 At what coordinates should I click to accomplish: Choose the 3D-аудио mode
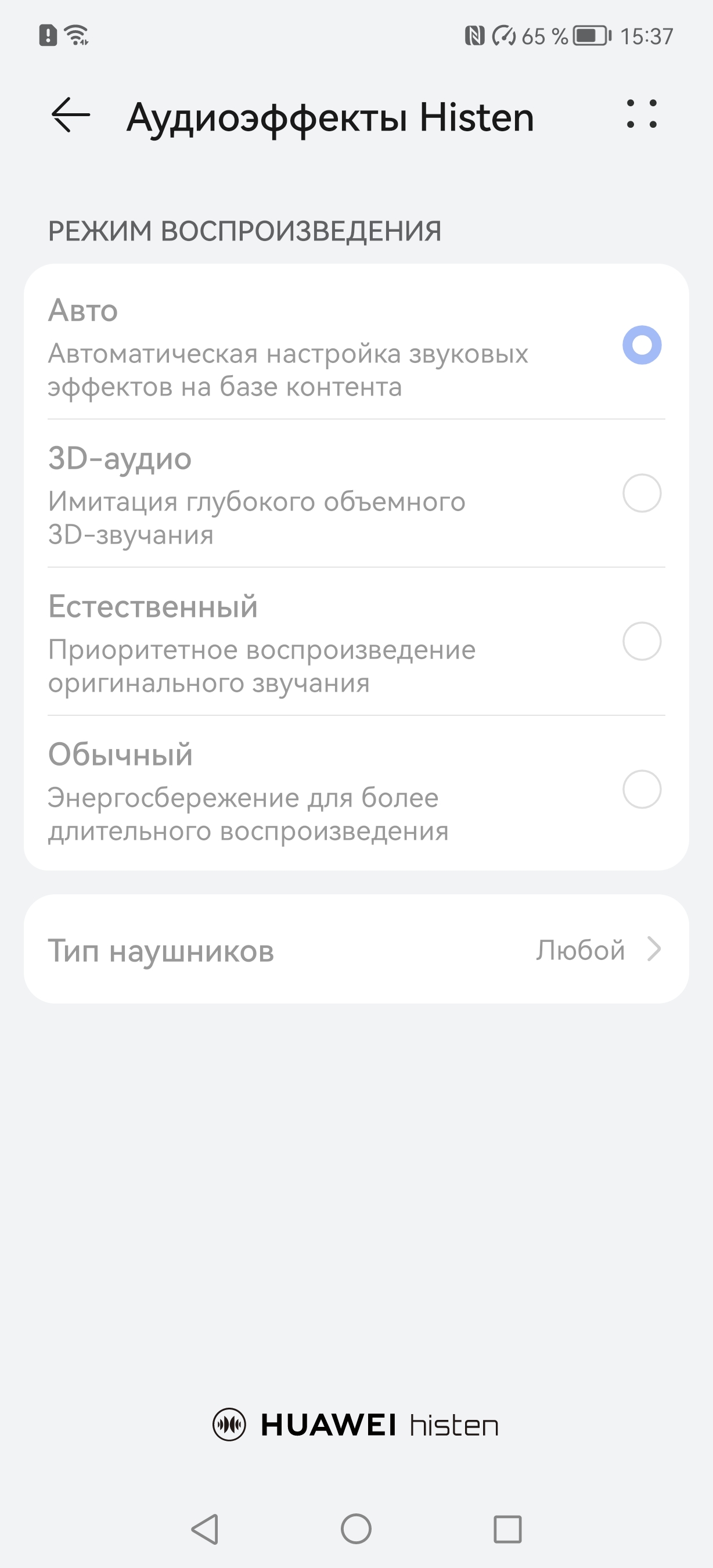tap(642, 493)
